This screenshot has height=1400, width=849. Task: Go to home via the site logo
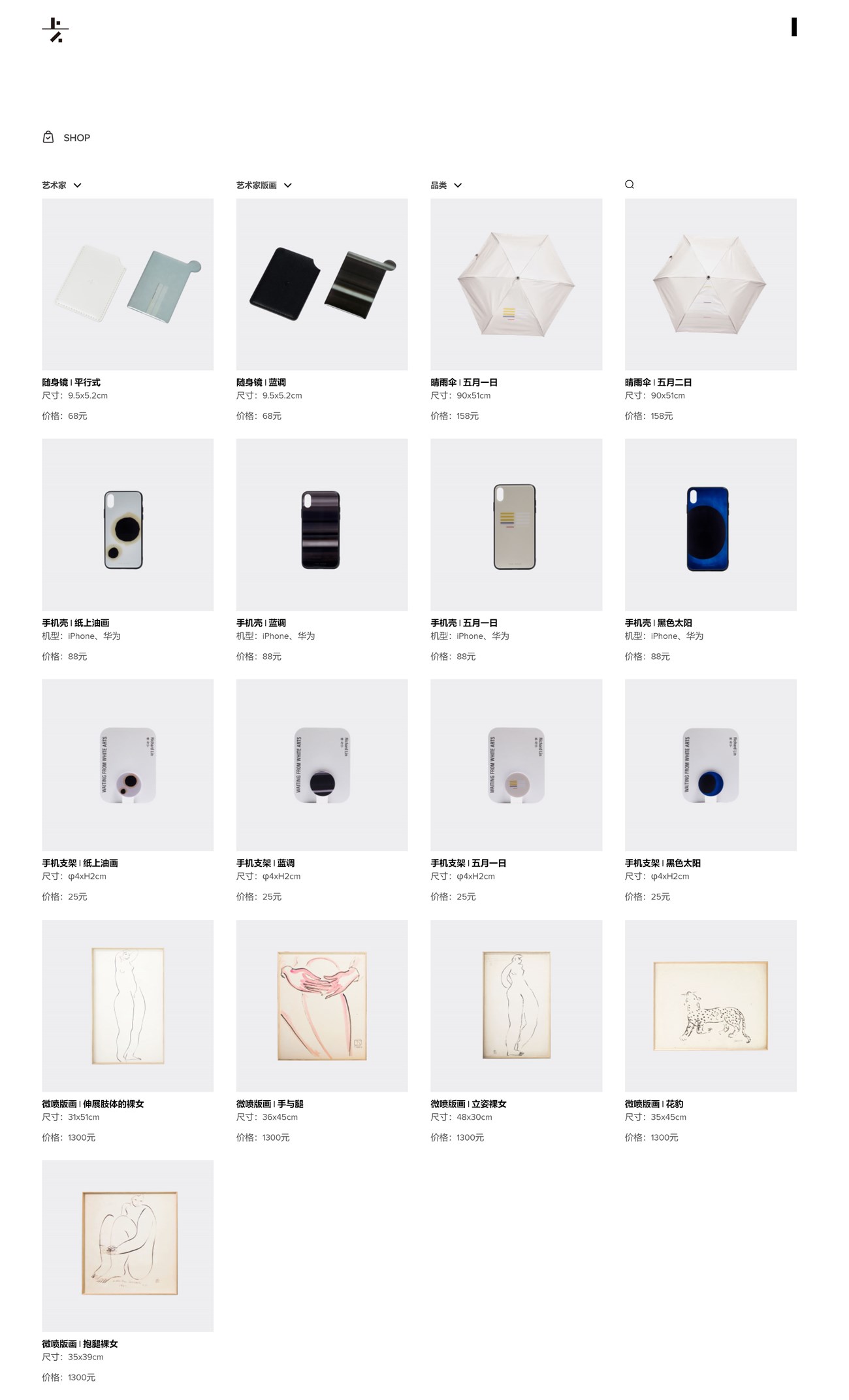[x=56, y=31]
